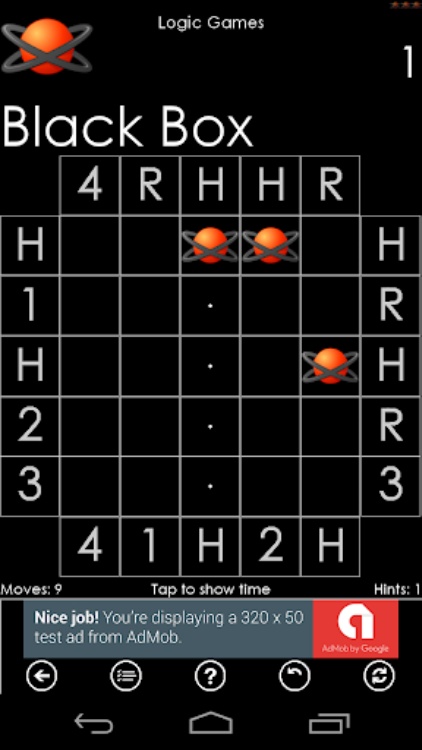Restart the puzzle with the refresh icon
This screenshot has height=750, width=422.
tap(379, 676)
